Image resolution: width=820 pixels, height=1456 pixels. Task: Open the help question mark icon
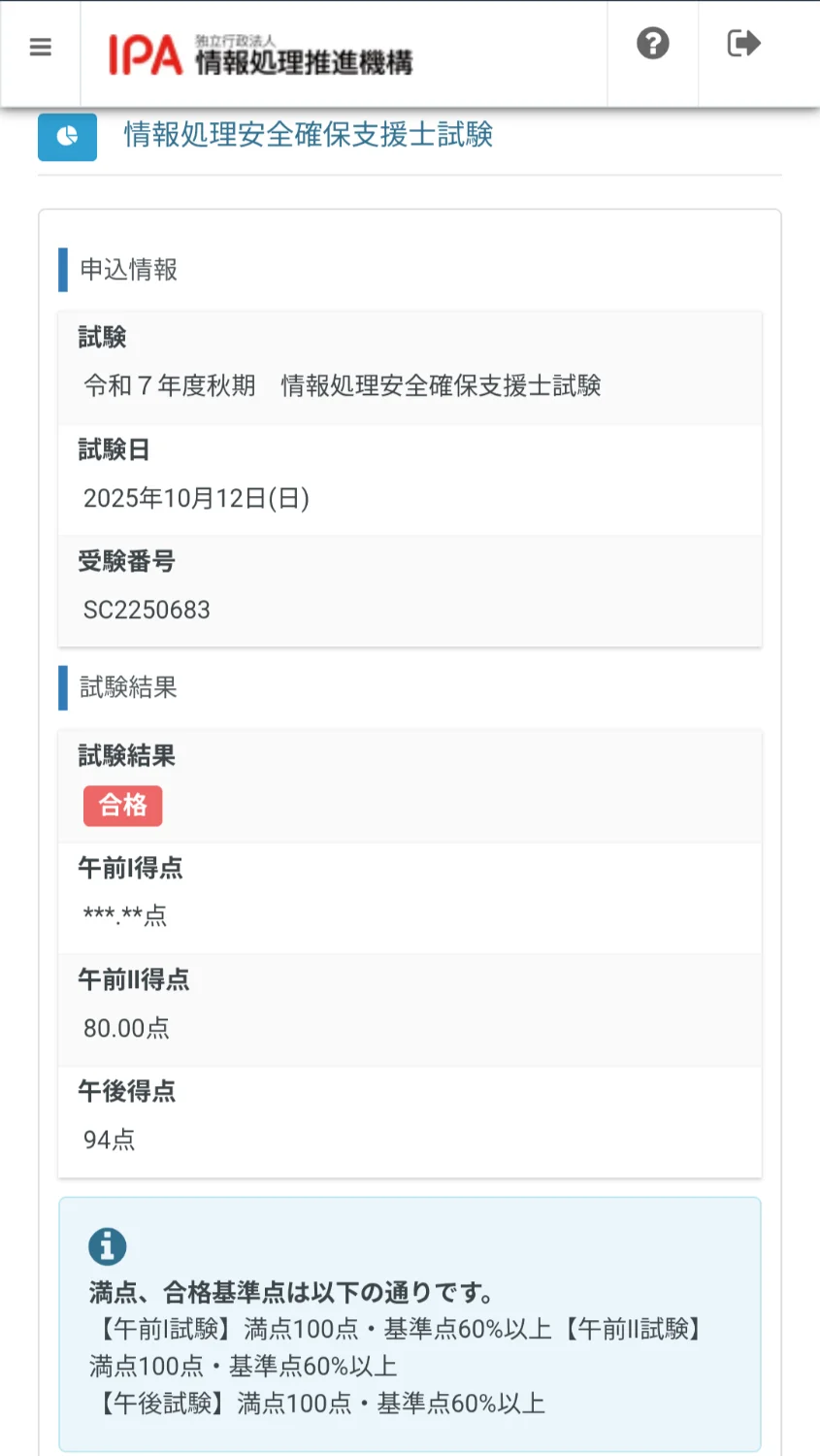coord(652,44)
